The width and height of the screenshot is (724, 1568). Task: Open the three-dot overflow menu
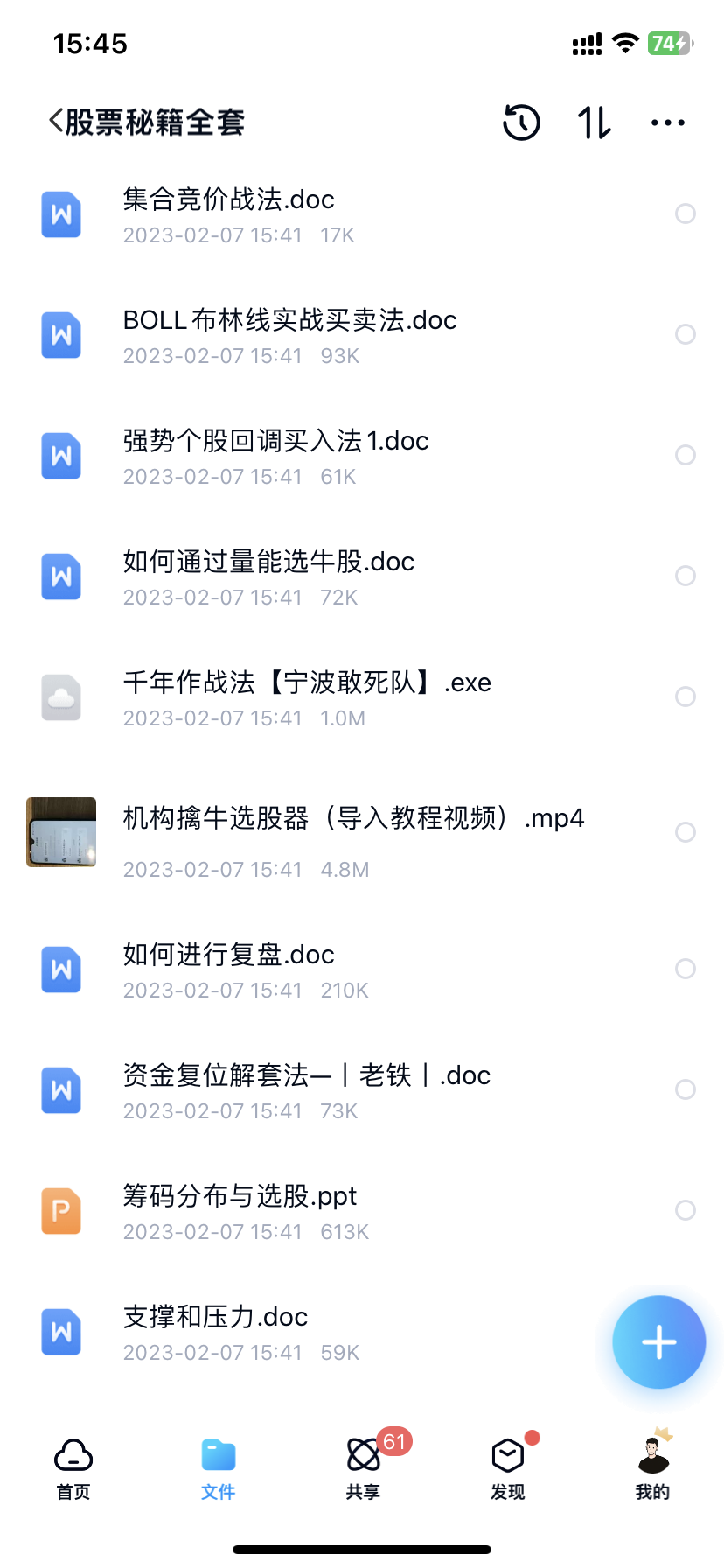[x=668, y=122]
